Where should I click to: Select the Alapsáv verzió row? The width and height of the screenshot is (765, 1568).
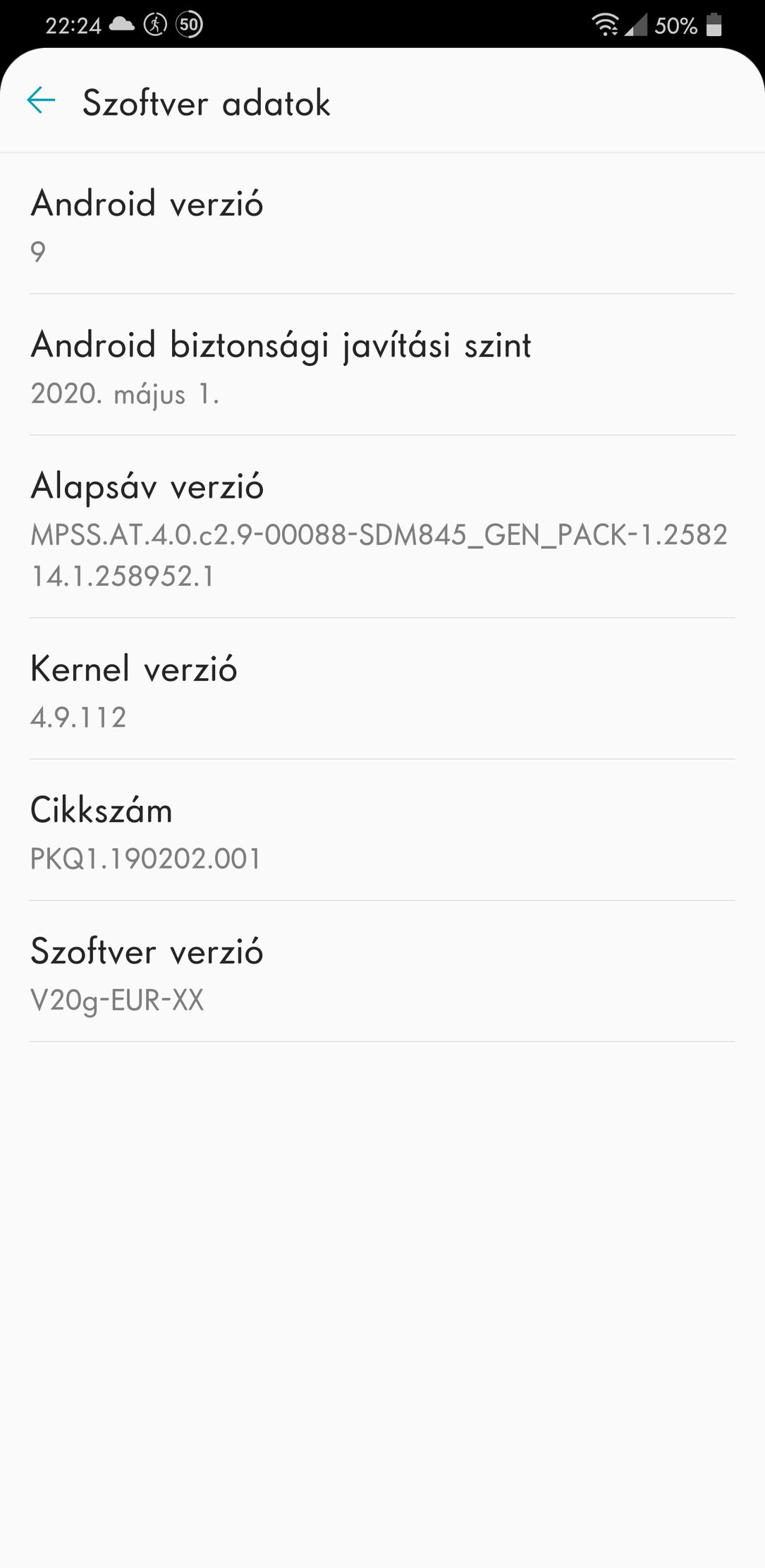382,527
